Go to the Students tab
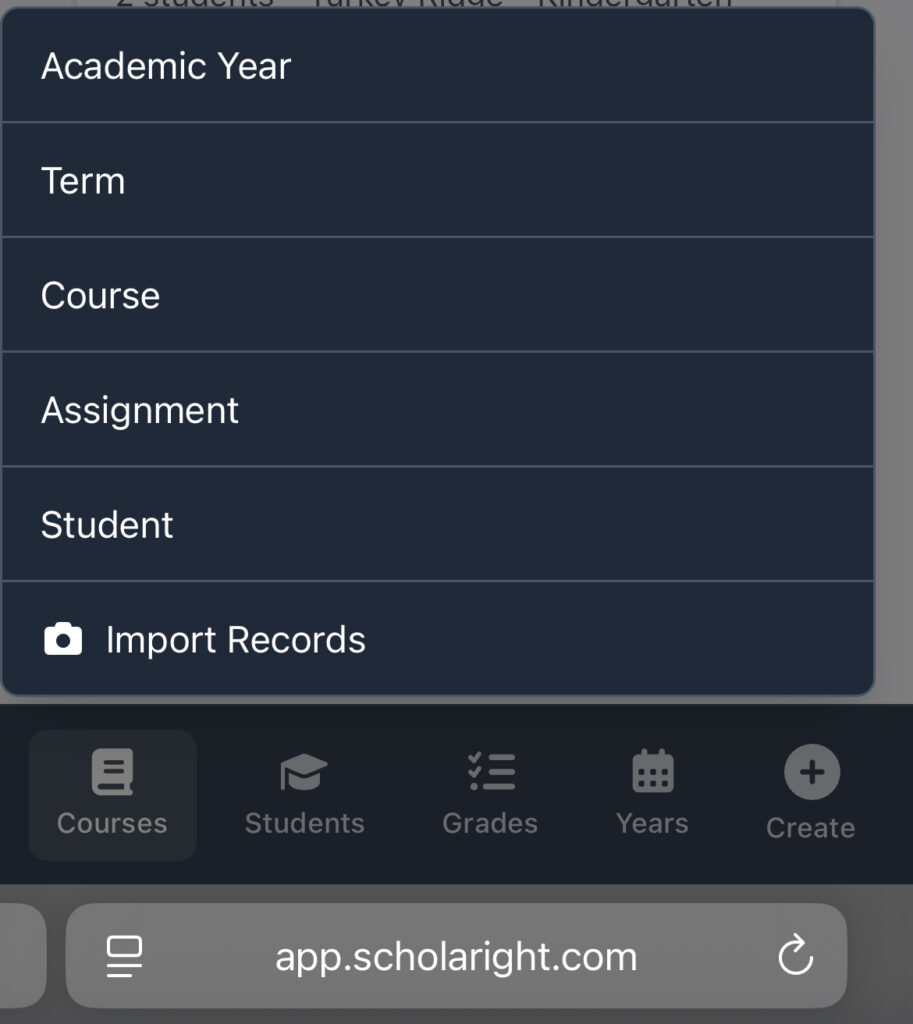Viewport: 913px width, 1024px height. tap(304, 795)
